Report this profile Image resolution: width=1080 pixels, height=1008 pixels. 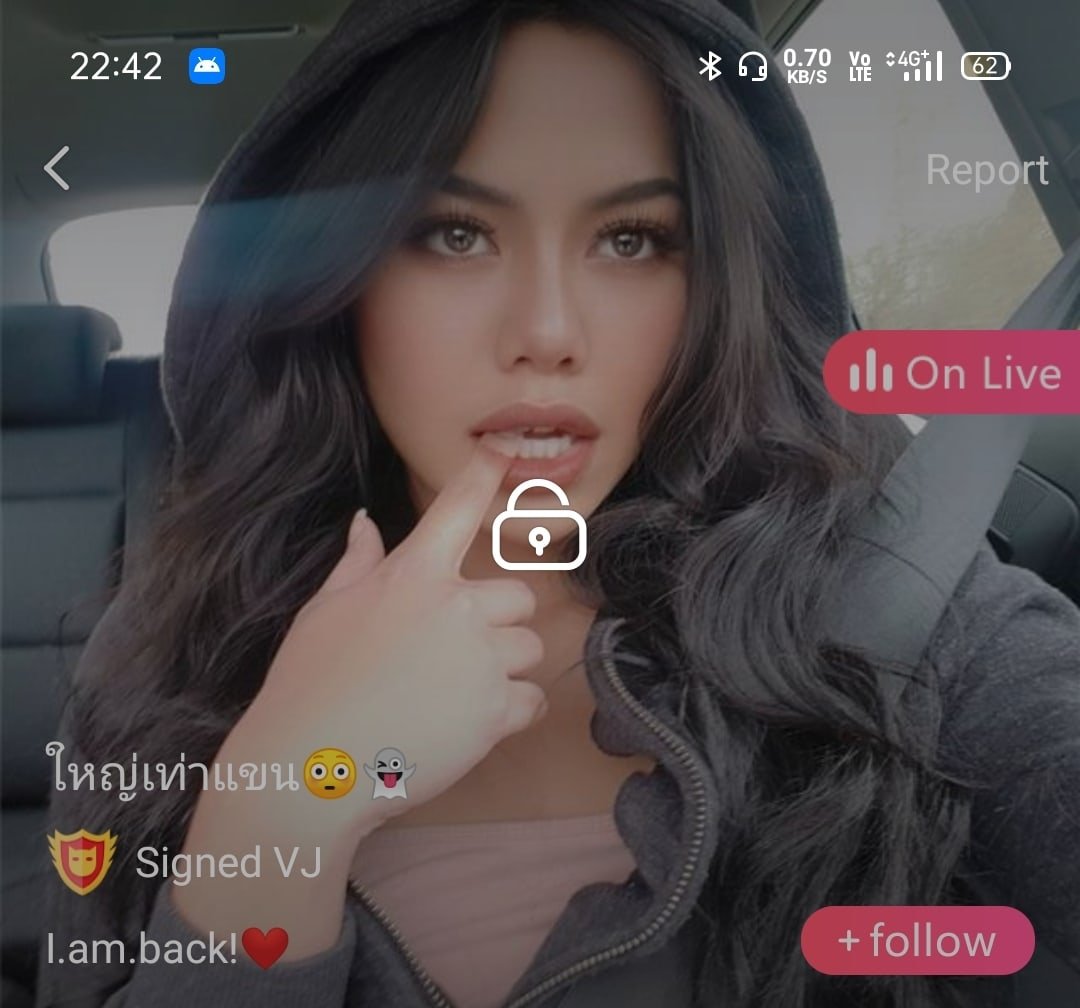[986, 170]
